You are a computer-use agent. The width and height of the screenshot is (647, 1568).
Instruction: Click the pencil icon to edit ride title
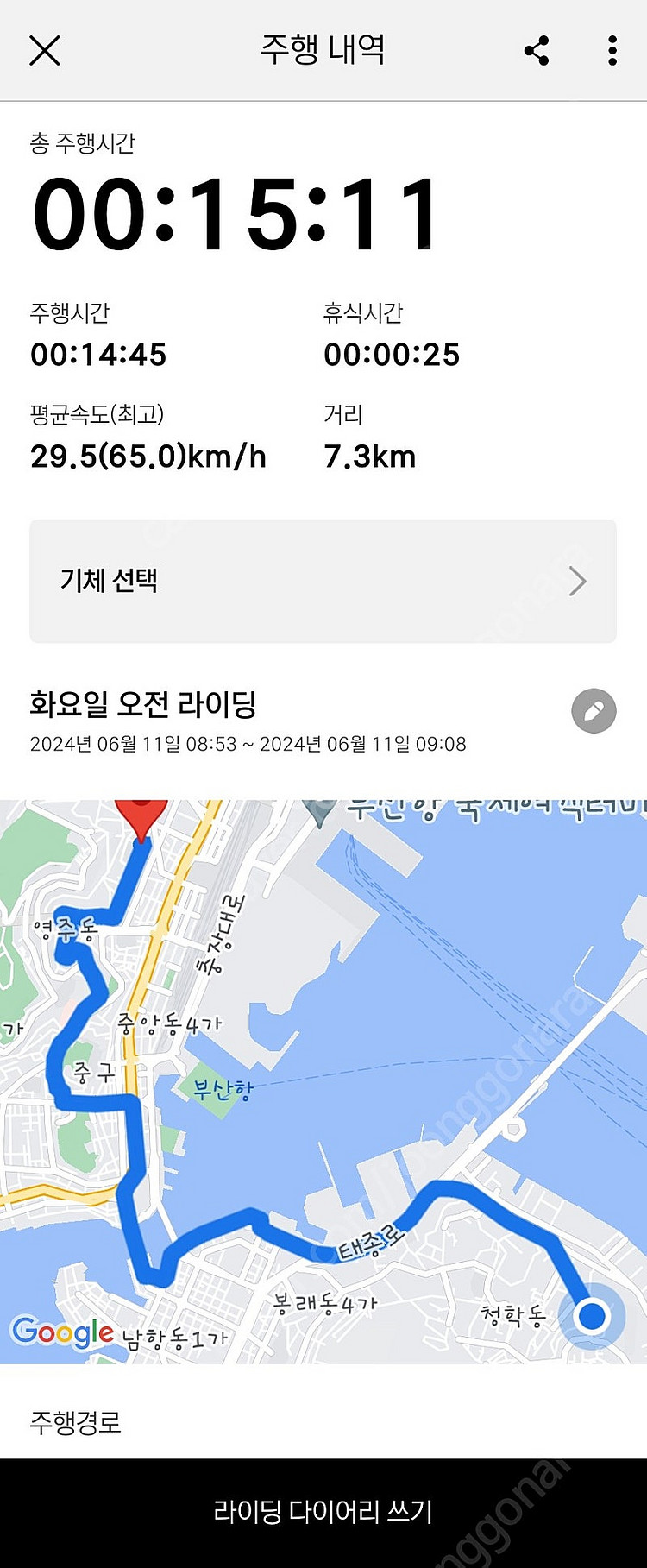pyautogui.click(x=594, y=710)
